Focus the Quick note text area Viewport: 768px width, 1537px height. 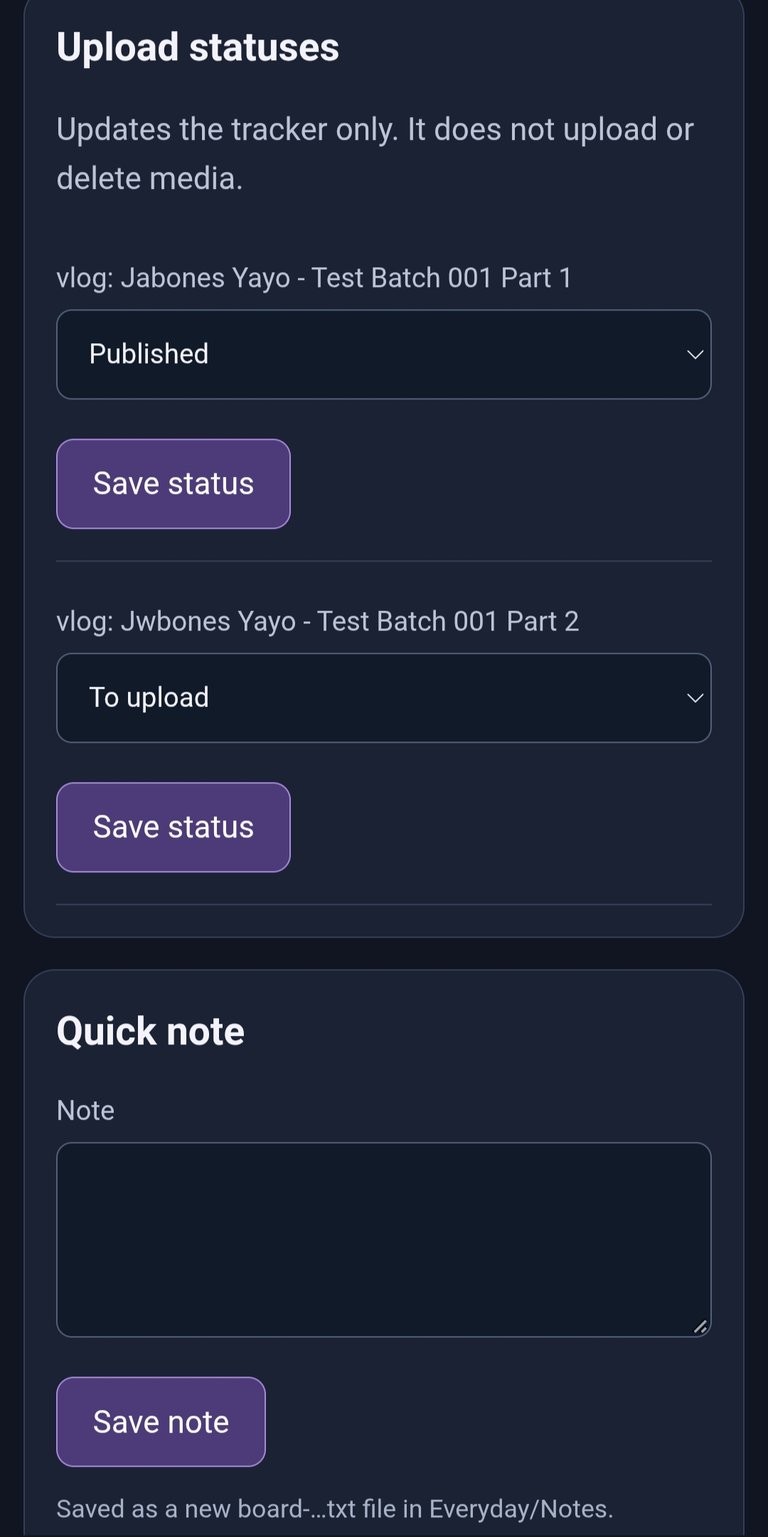coord(384,1240)
